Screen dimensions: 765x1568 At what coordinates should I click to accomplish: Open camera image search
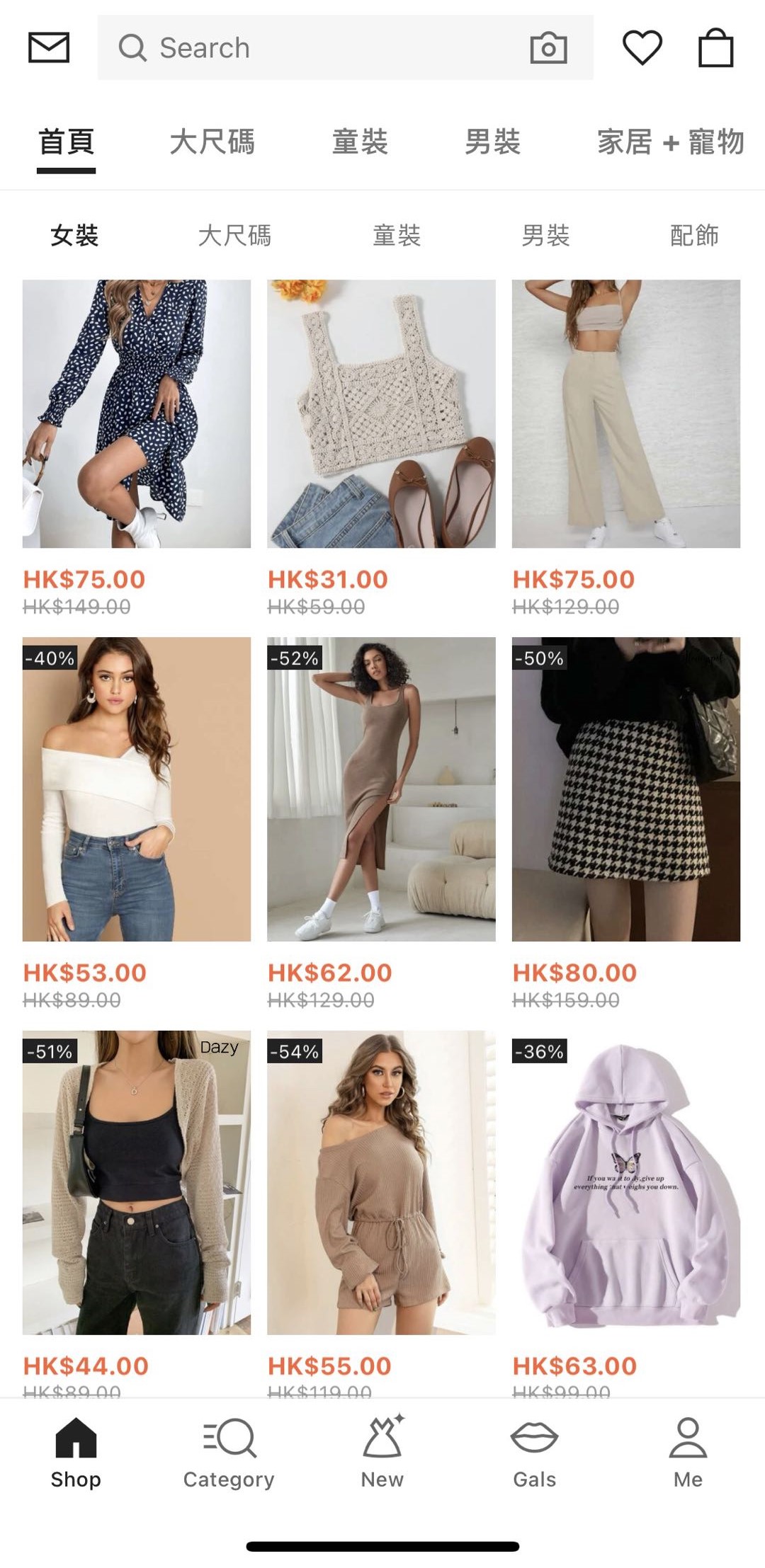548,48
